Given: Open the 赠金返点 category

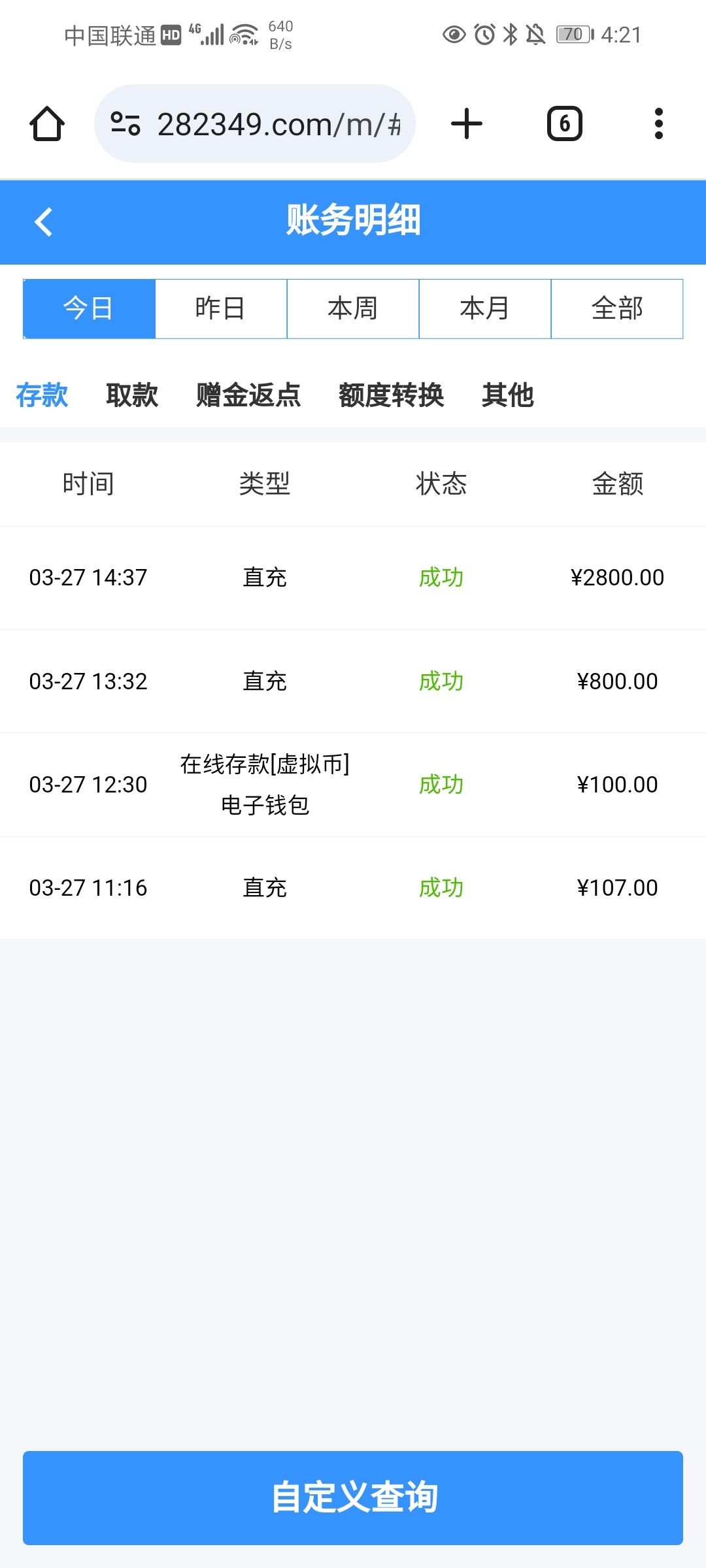Looking at the screenshot, I should click(248, 395).
